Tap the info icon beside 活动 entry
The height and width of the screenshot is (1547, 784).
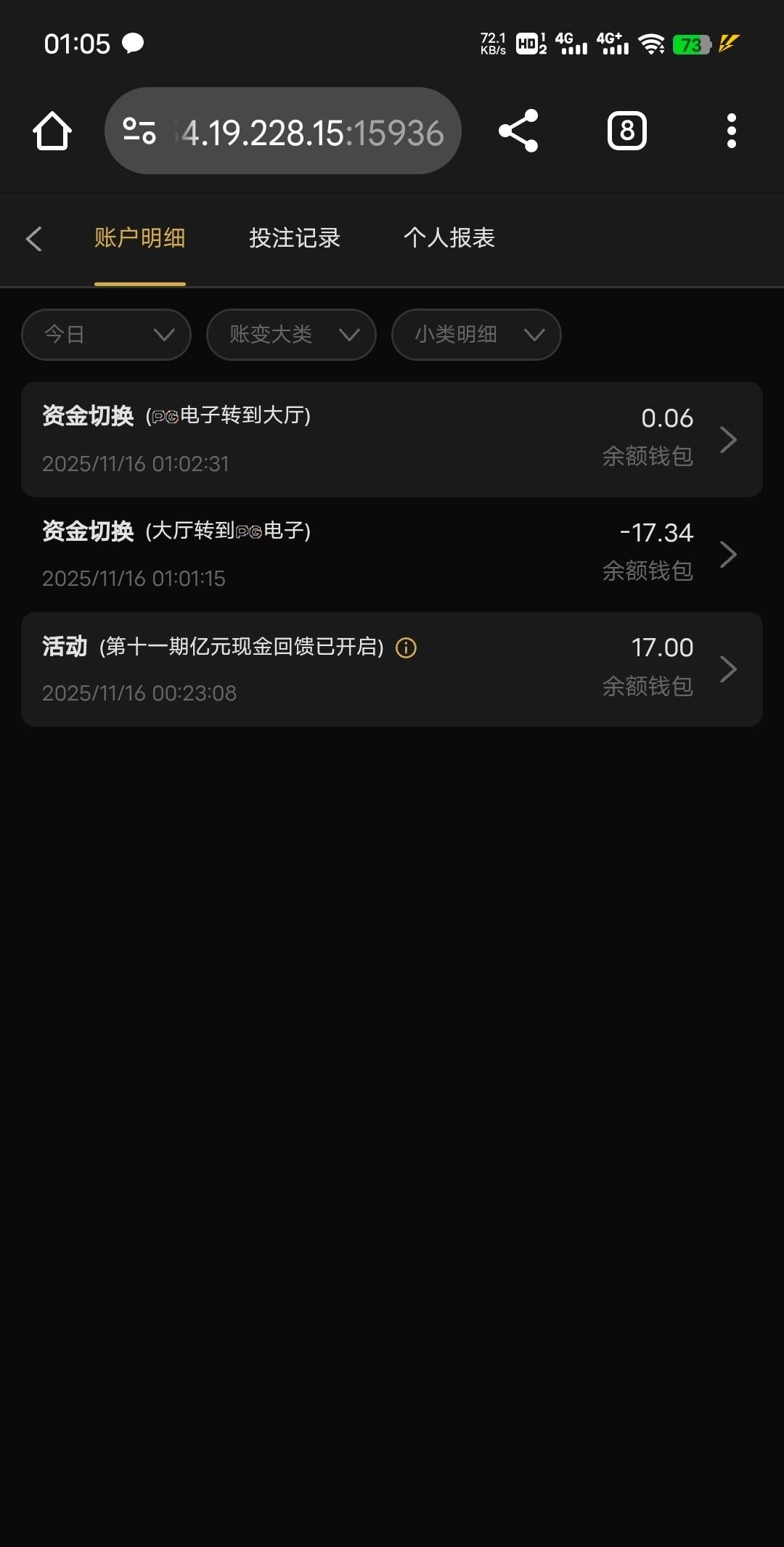(406, 648)
